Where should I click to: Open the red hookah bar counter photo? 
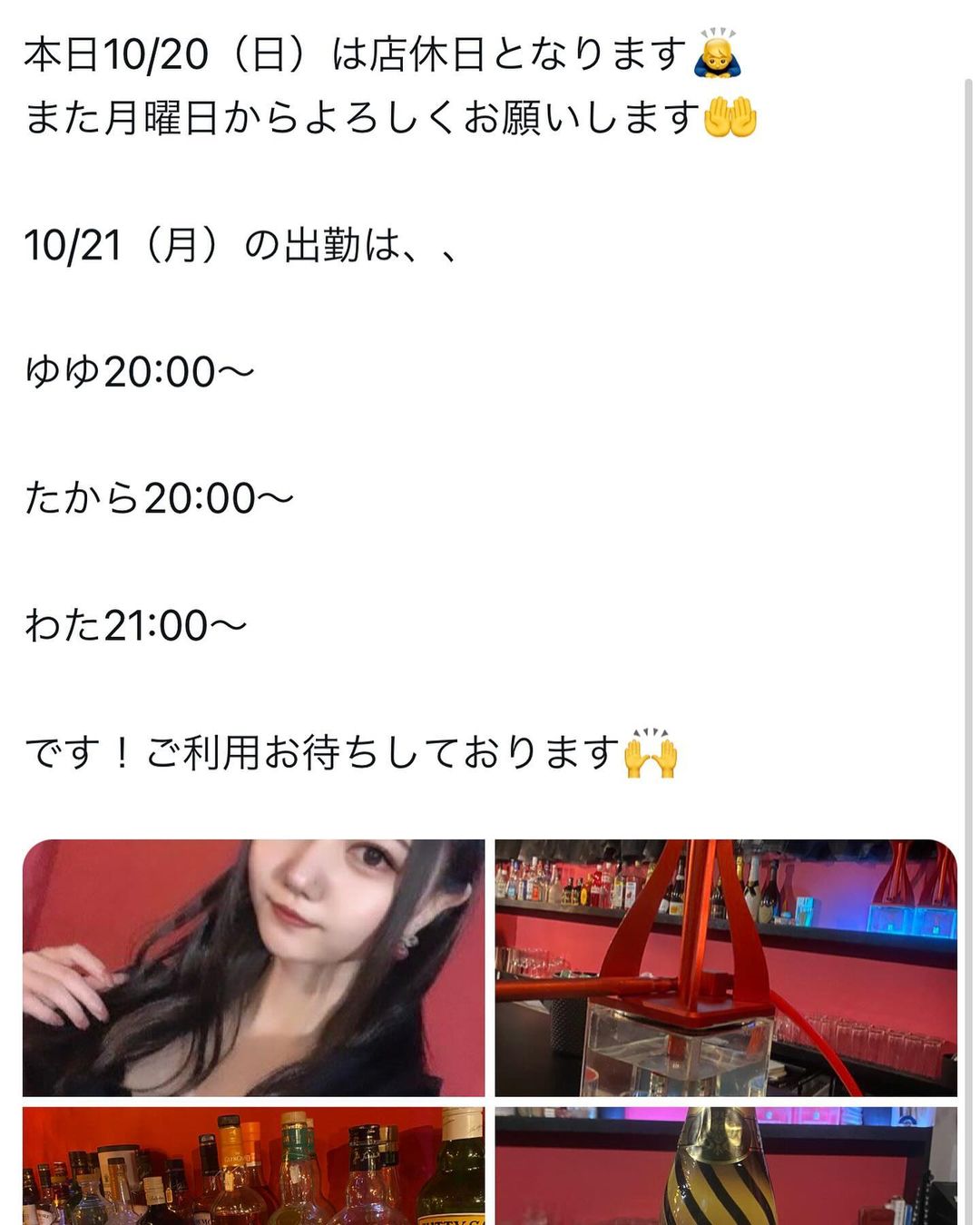726,967
